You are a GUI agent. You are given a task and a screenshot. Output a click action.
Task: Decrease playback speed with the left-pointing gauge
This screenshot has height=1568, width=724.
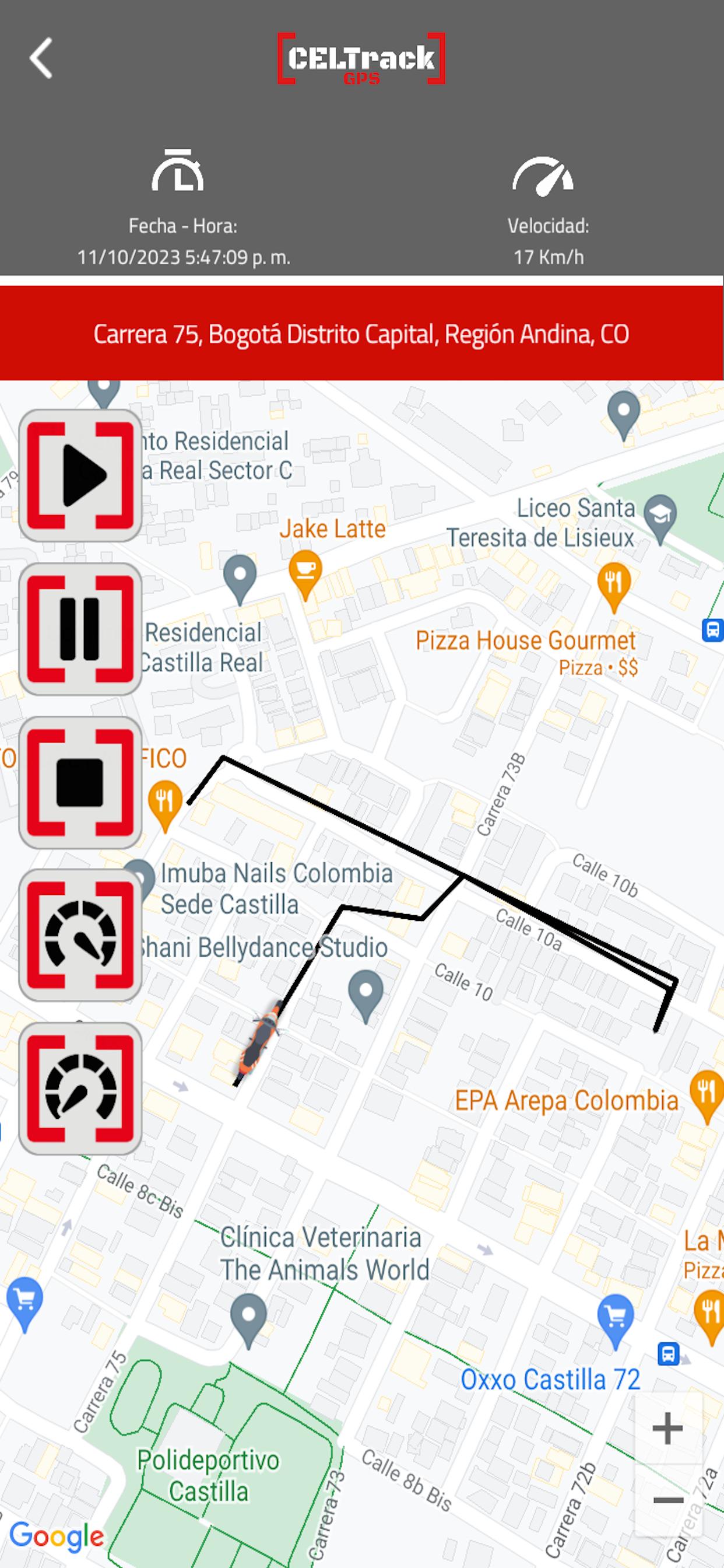80,1089
